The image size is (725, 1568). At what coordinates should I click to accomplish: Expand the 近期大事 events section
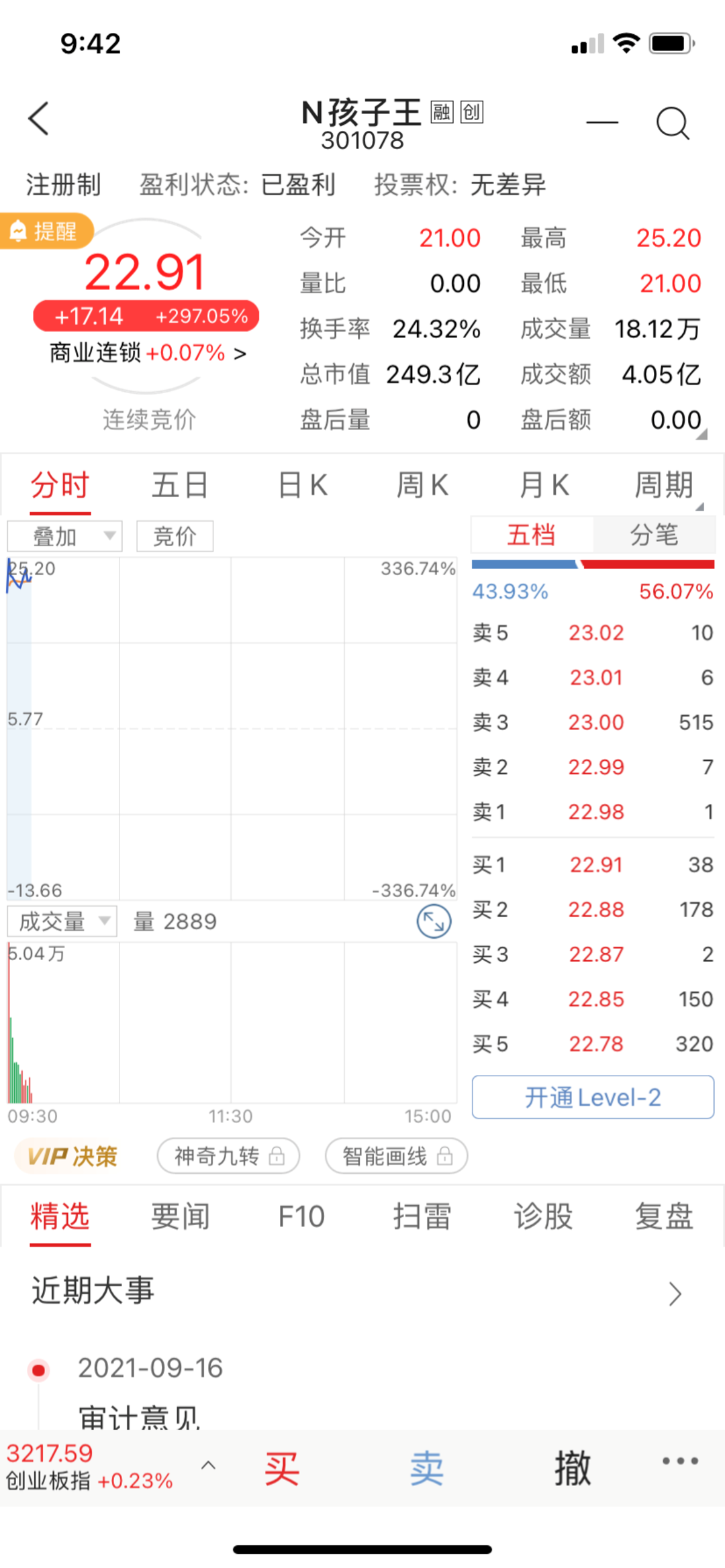[x=675, y=1293]
